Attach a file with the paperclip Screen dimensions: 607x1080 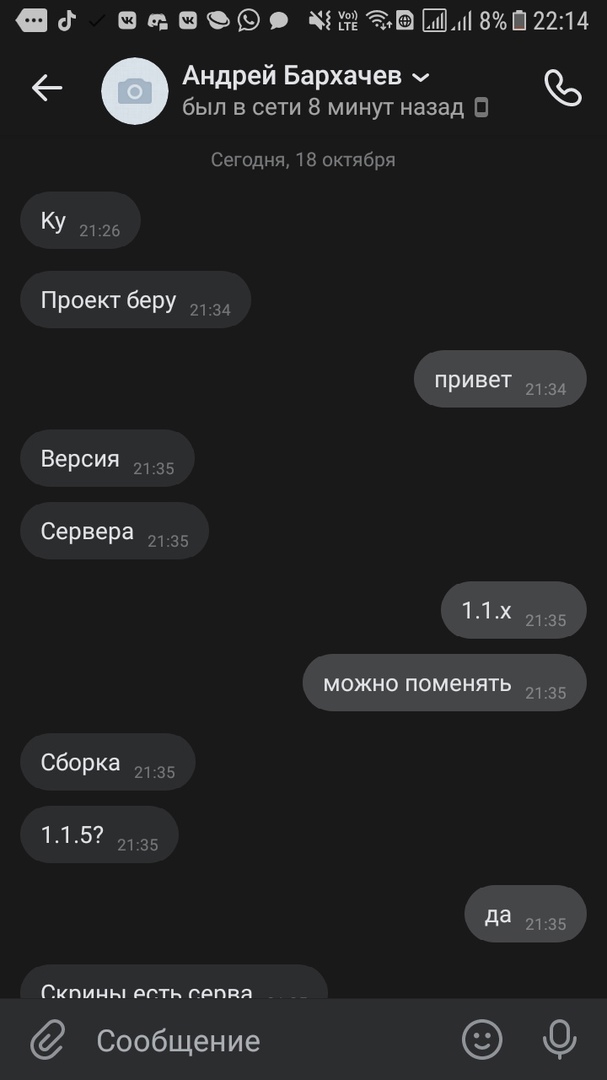click(x=47, y=1040)
